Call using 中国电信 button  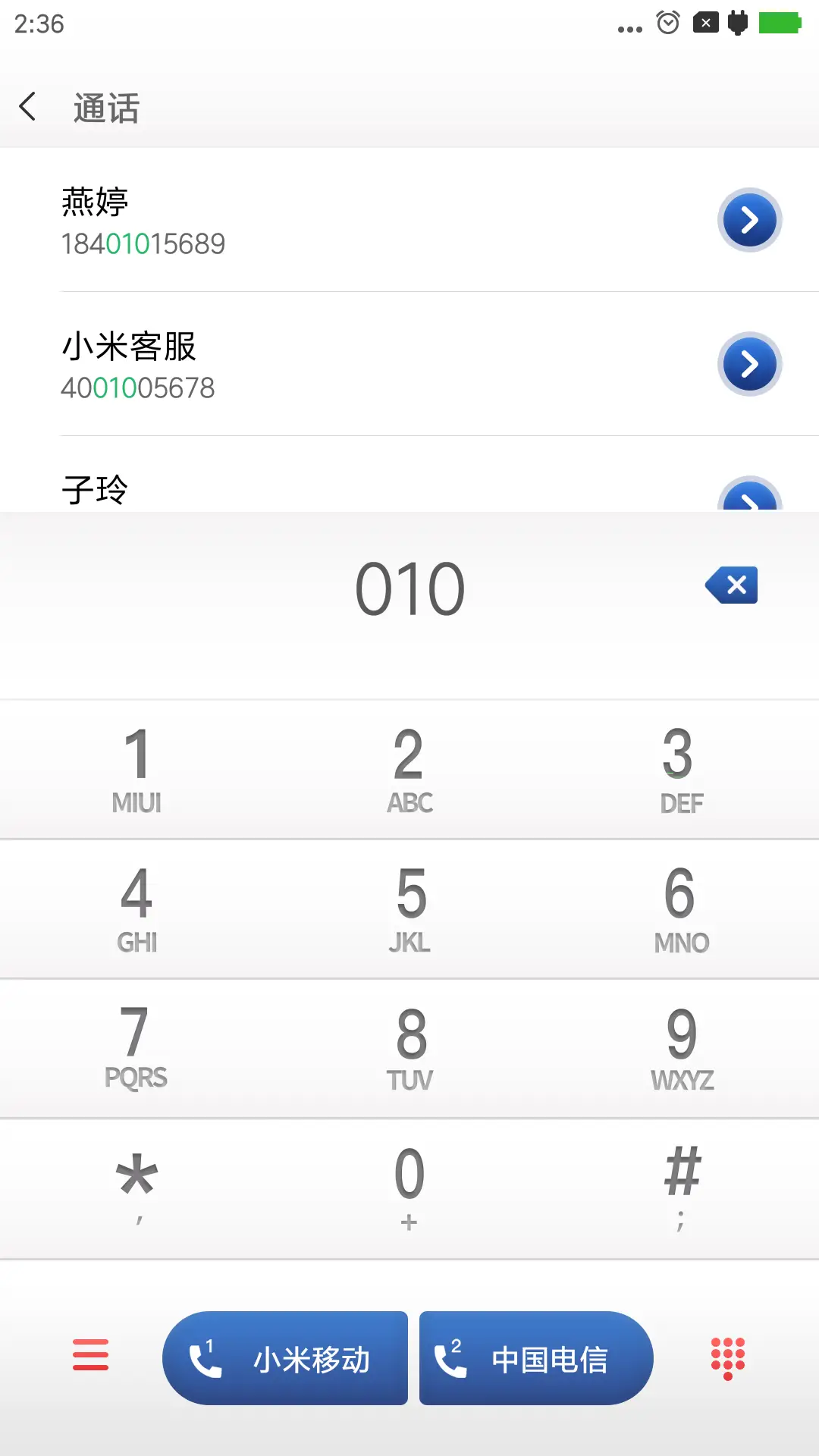[x=535, y=1357]
